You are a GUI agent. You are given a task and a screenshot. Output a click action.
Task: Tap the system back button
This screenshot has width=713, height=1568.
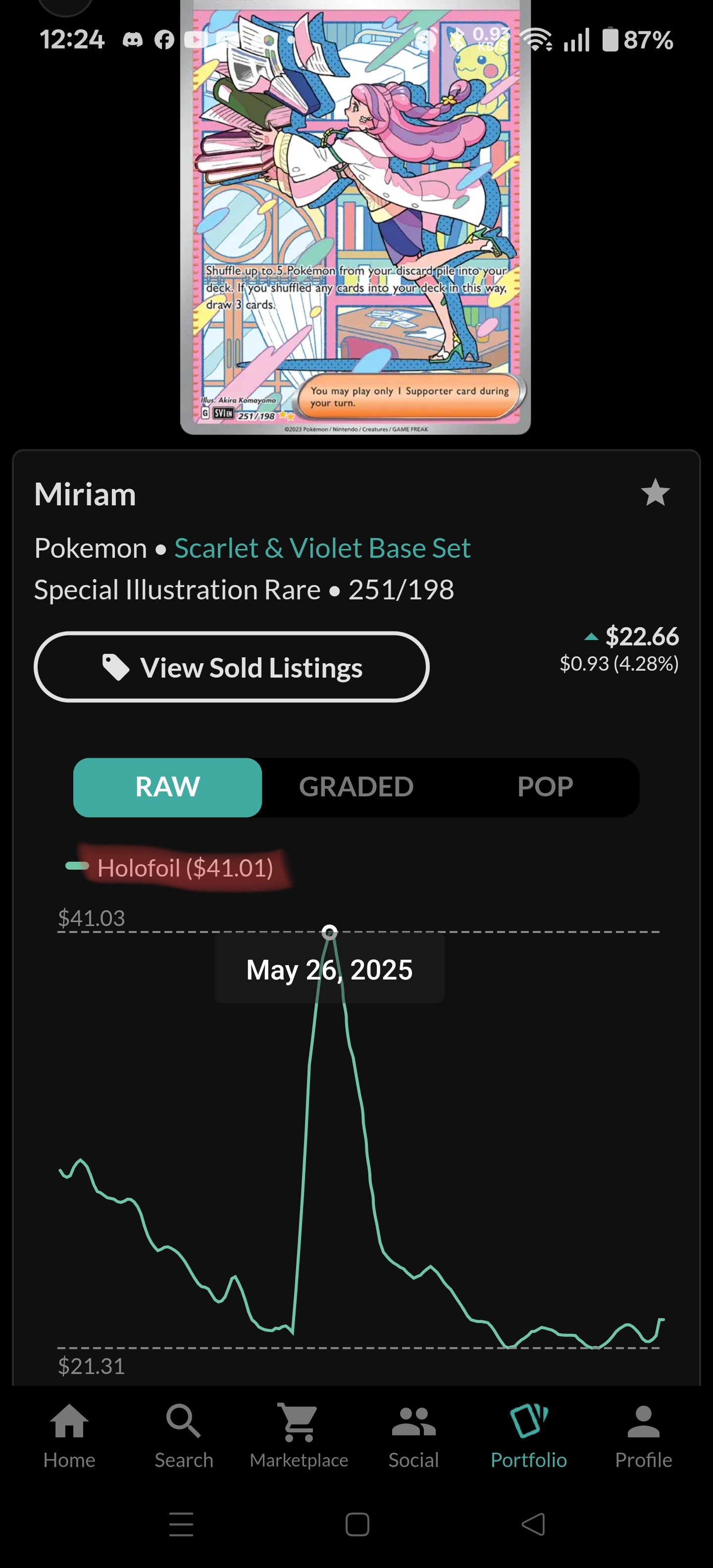(533, 1524)
